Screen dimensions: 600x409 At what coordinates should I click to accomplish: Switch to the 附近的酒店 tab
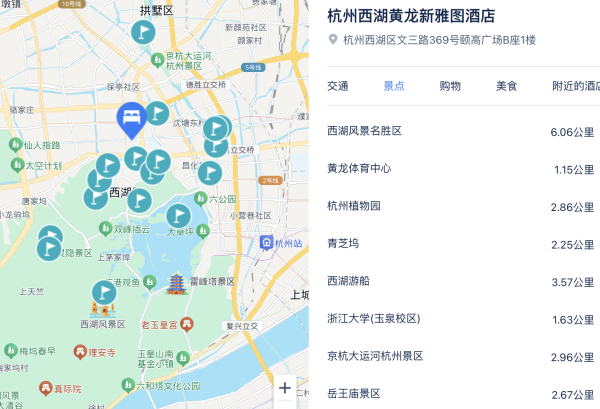coord(575,86)
